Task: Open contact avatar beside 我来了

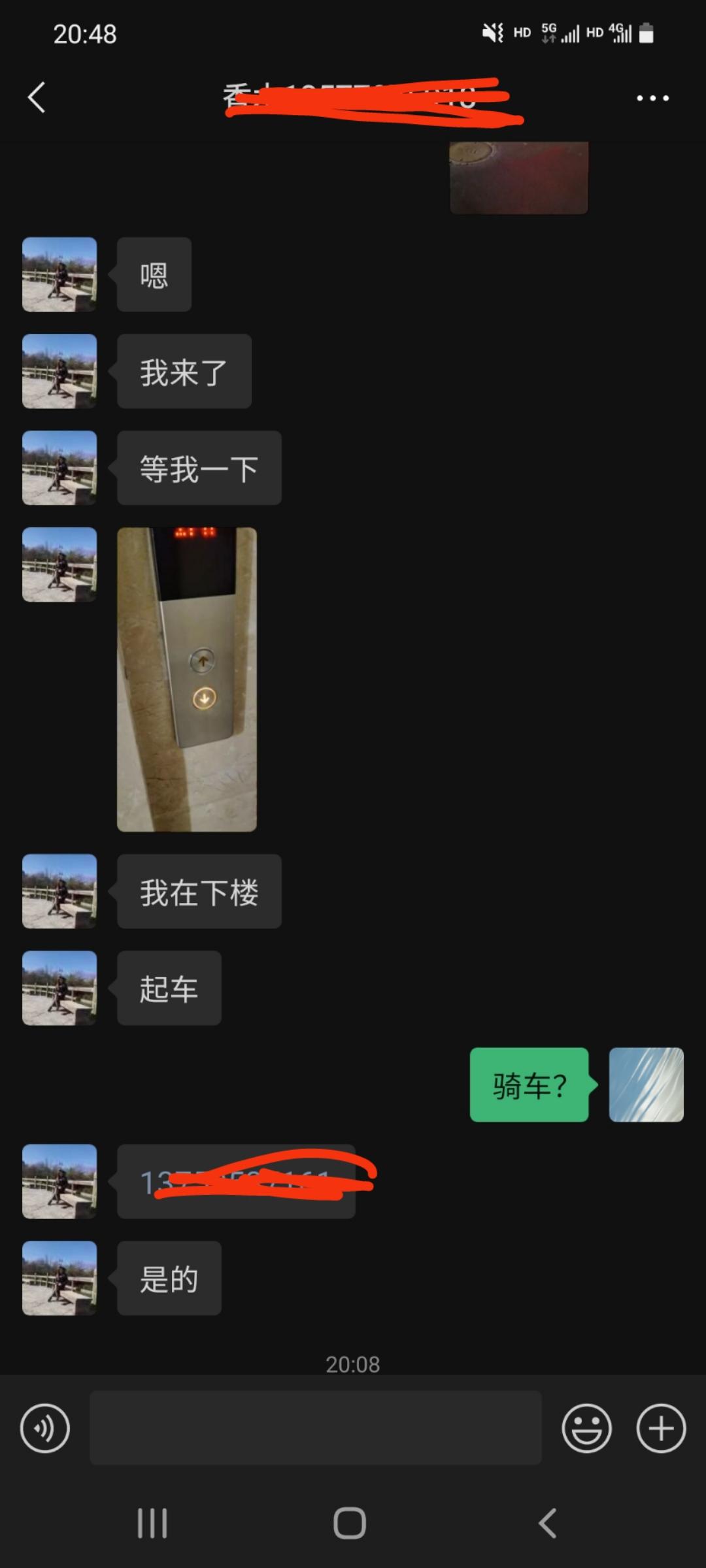Action: pos(59,371)
